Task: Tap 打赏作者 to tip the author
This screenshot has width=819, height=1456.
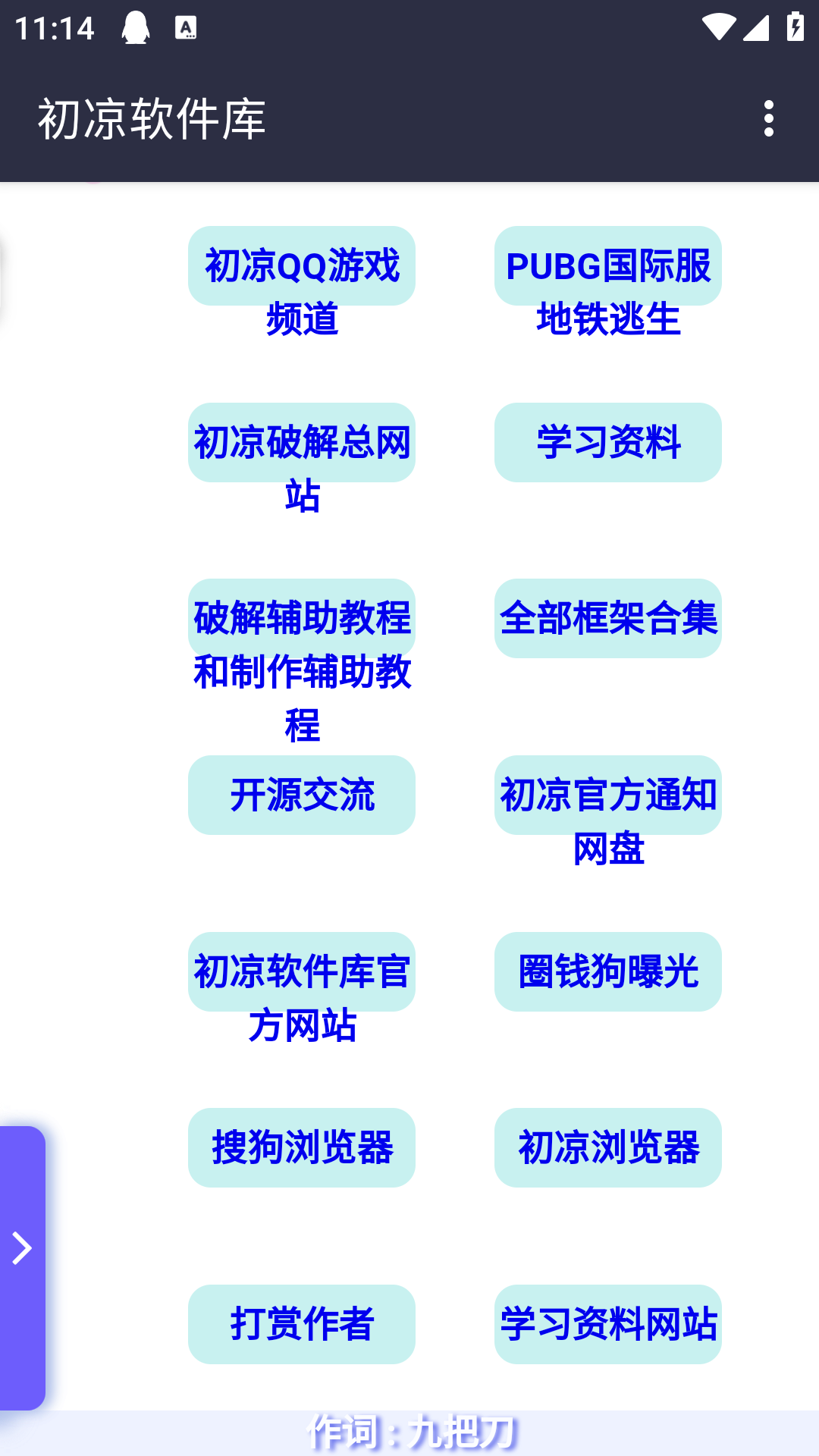Action: pos(302,1325)
